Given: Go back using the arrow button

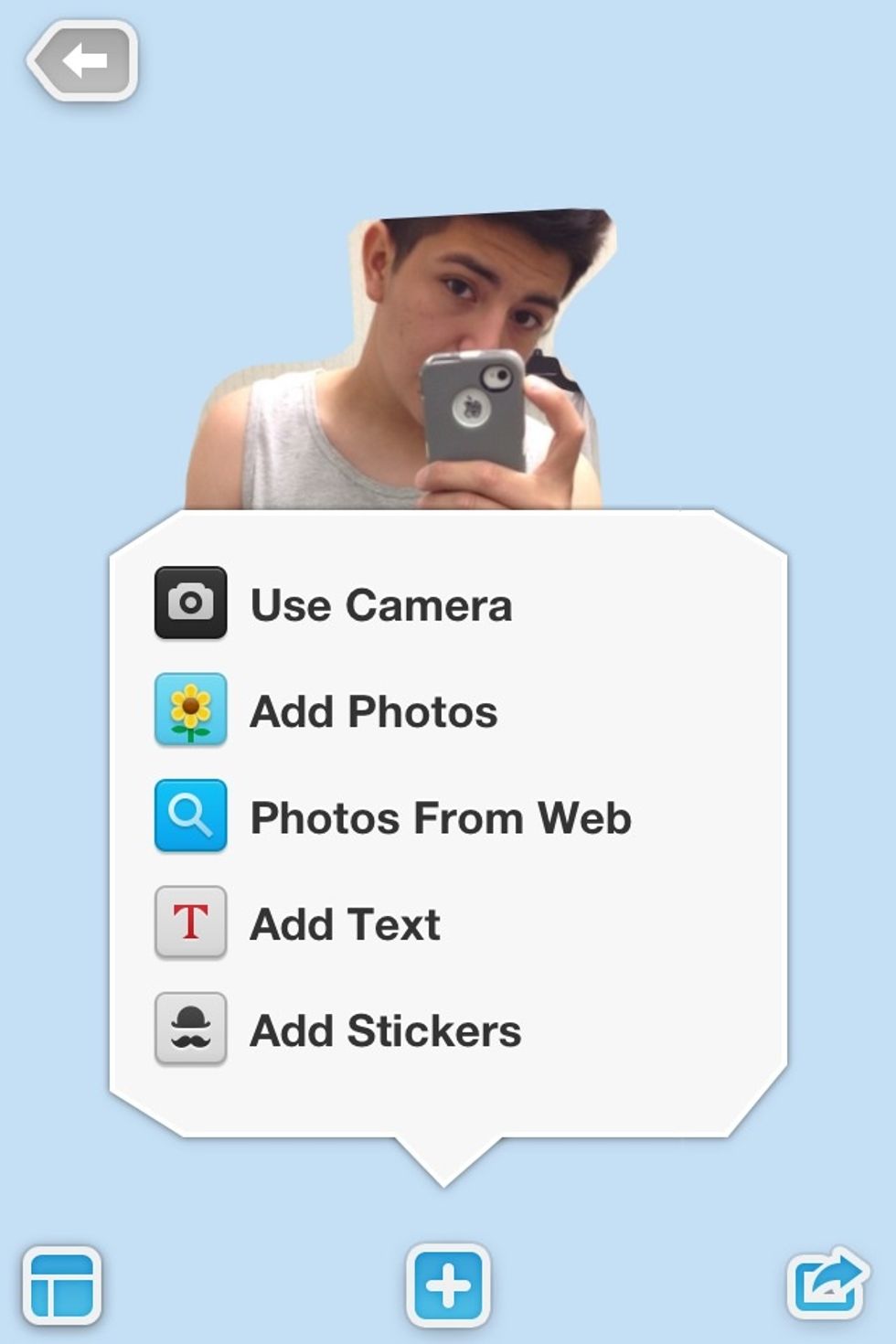Looking at the screenshot, I should point(83,61).
